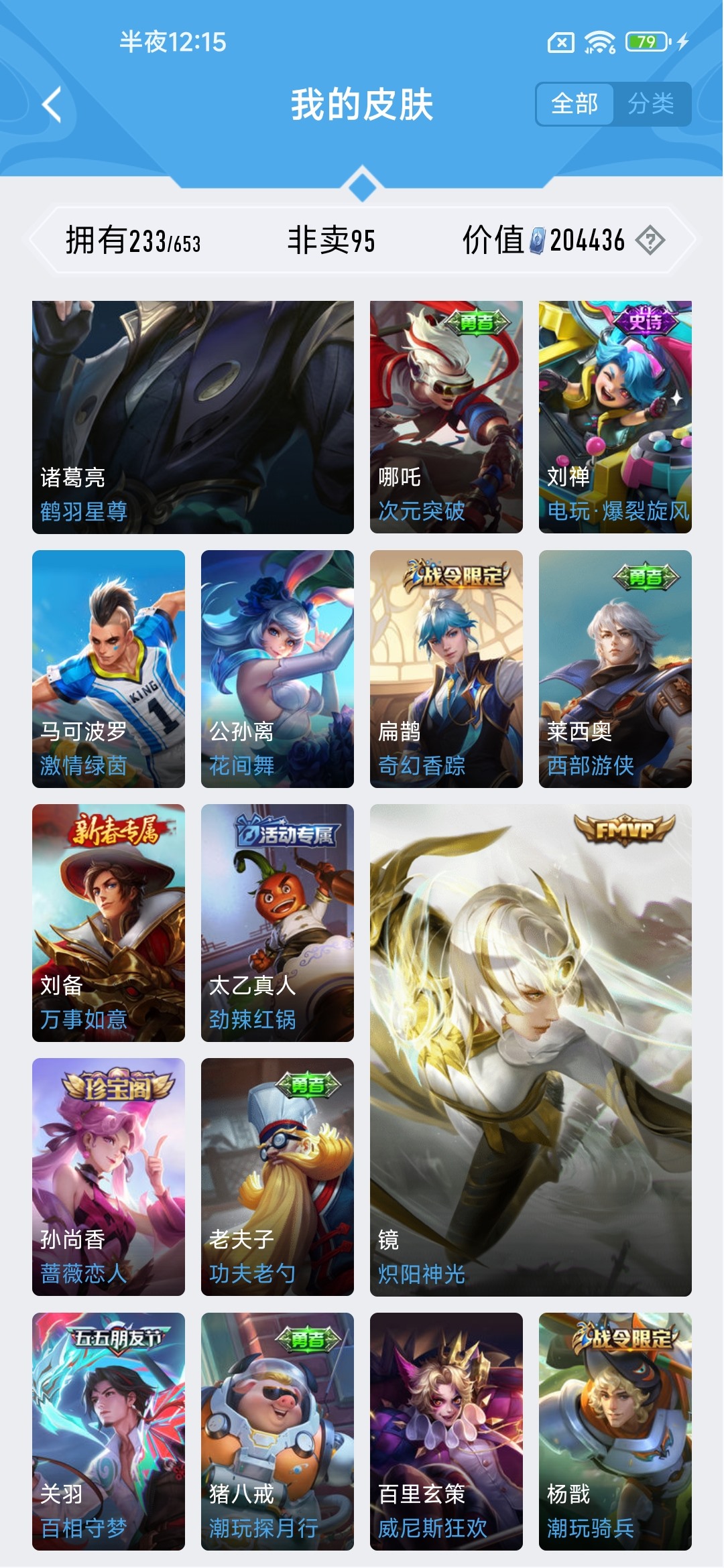View 马可波罗 激情绿茵 skin
The height and width of the screenshot is (1568, 724).
(x=109, y=669)
